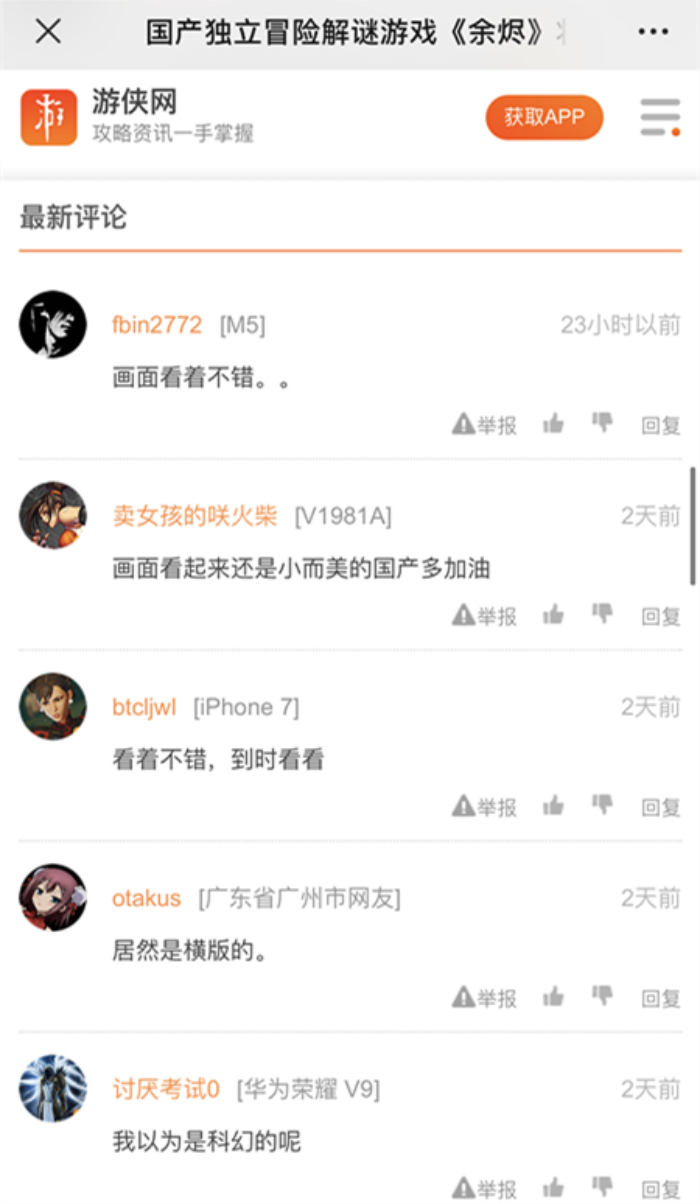Report btcljwl's comment

[x=485, y=806]
